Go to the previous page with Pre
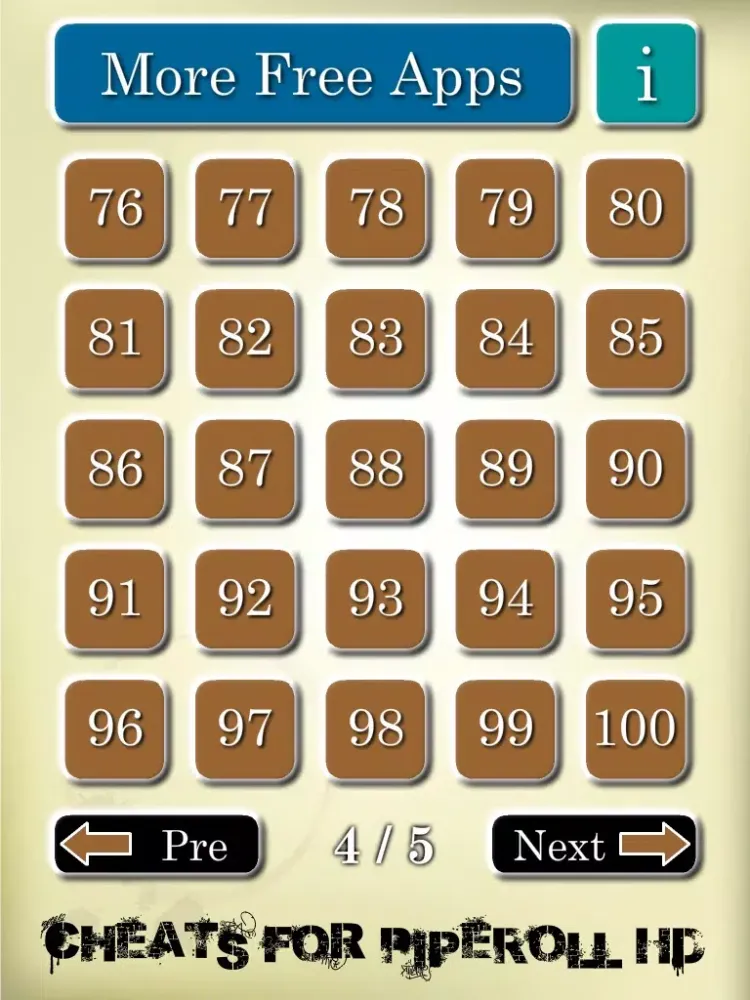Viewport: 750px width, 1000px height. point(157,846)
